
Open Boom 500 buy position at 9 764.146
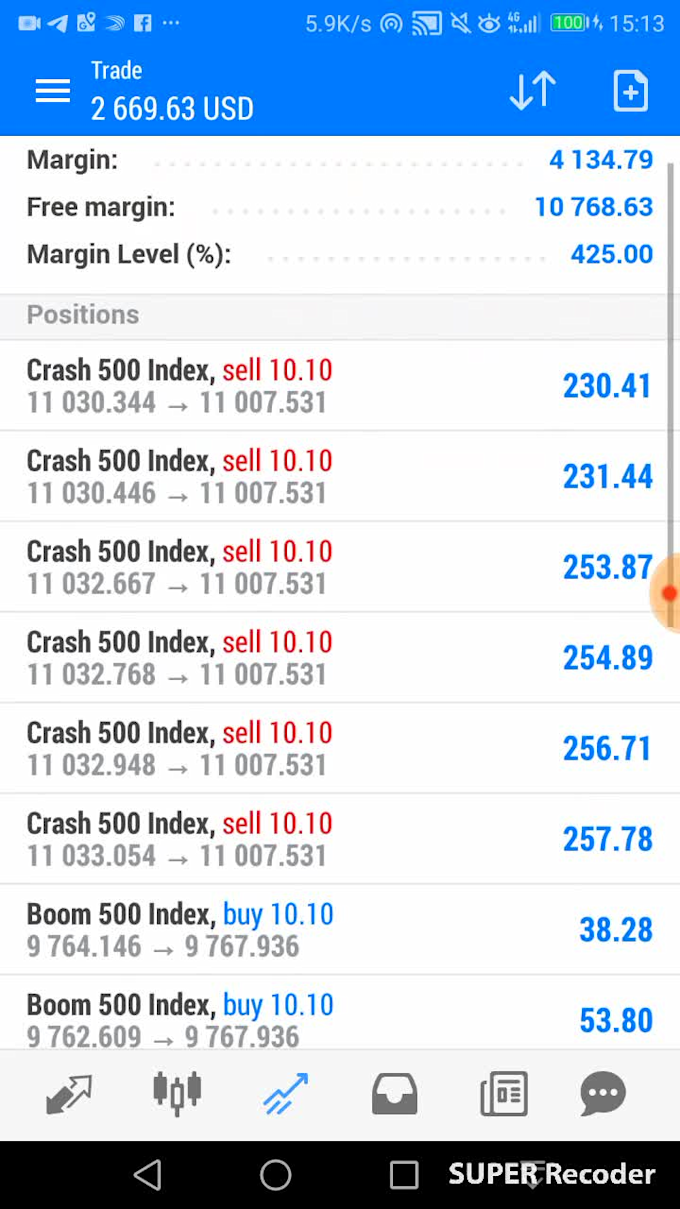[x=340, y=930]
